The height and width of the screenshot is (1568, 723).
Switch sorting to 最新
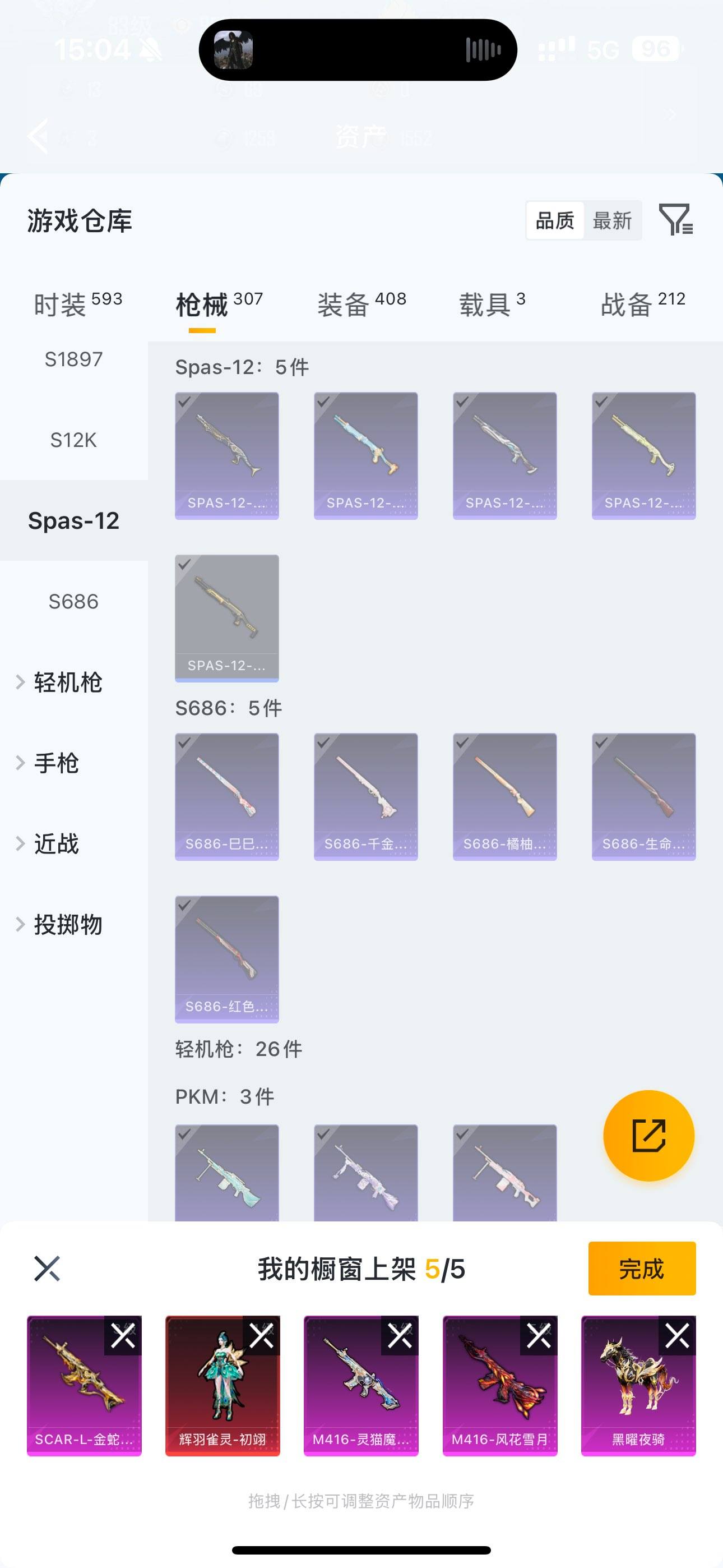(613, 220)
